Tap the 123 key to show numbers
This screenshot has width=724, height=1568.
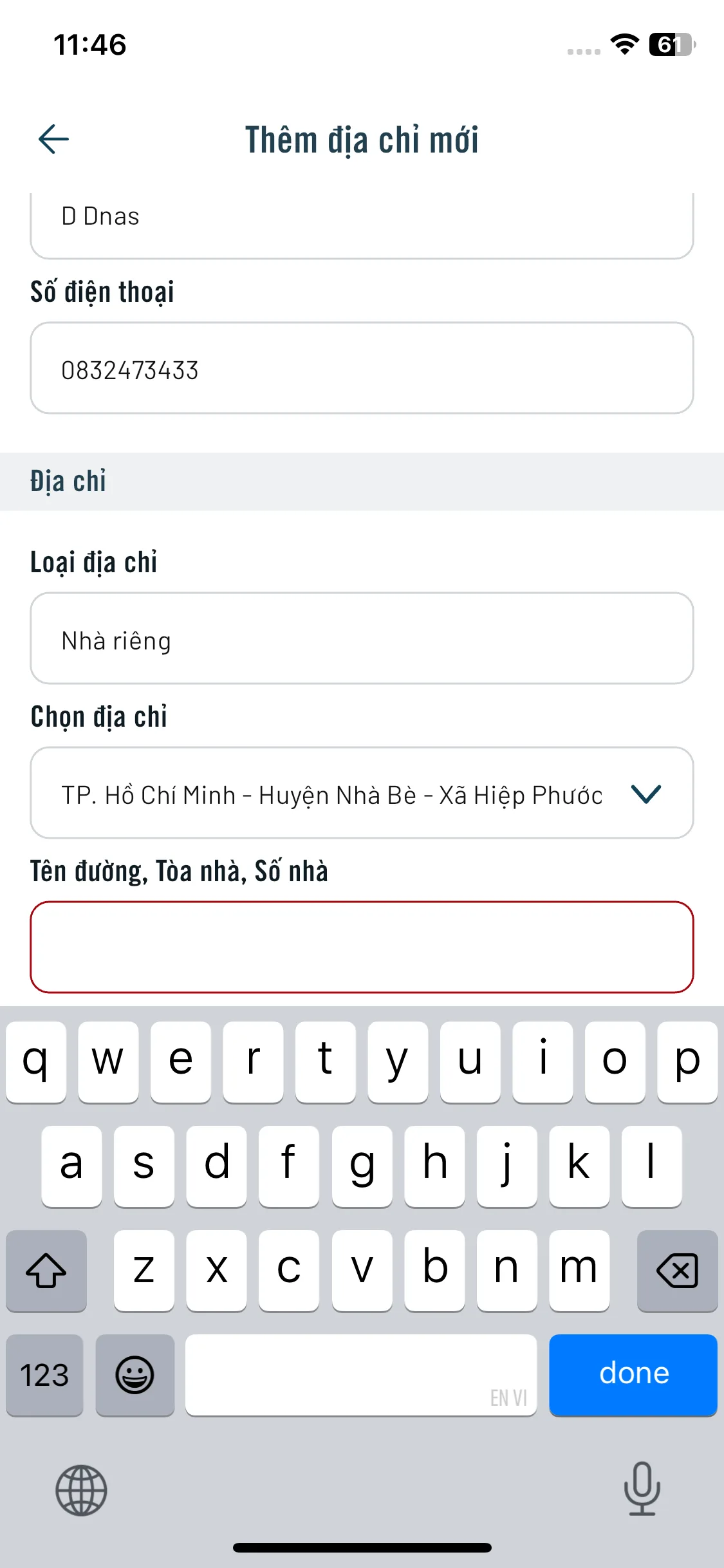[x=44, y=1376]
